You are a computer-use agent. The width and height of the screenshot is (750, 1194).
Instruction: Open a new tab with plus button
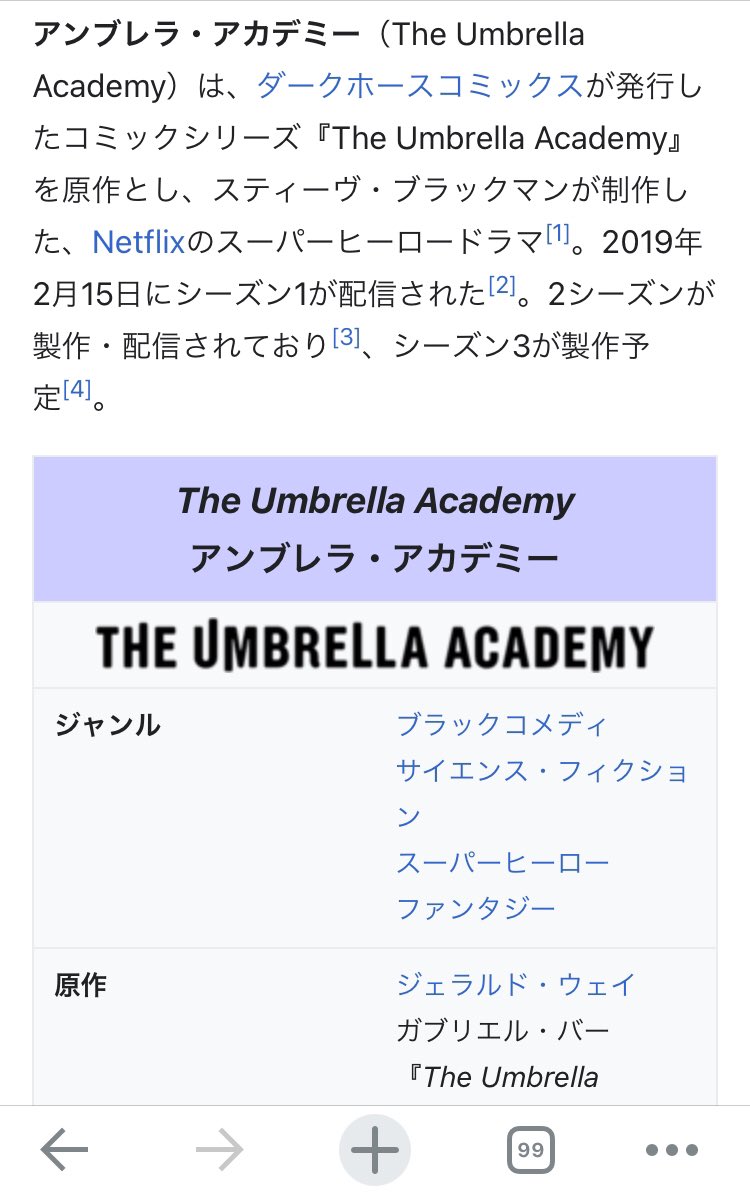coord(375,1150)
